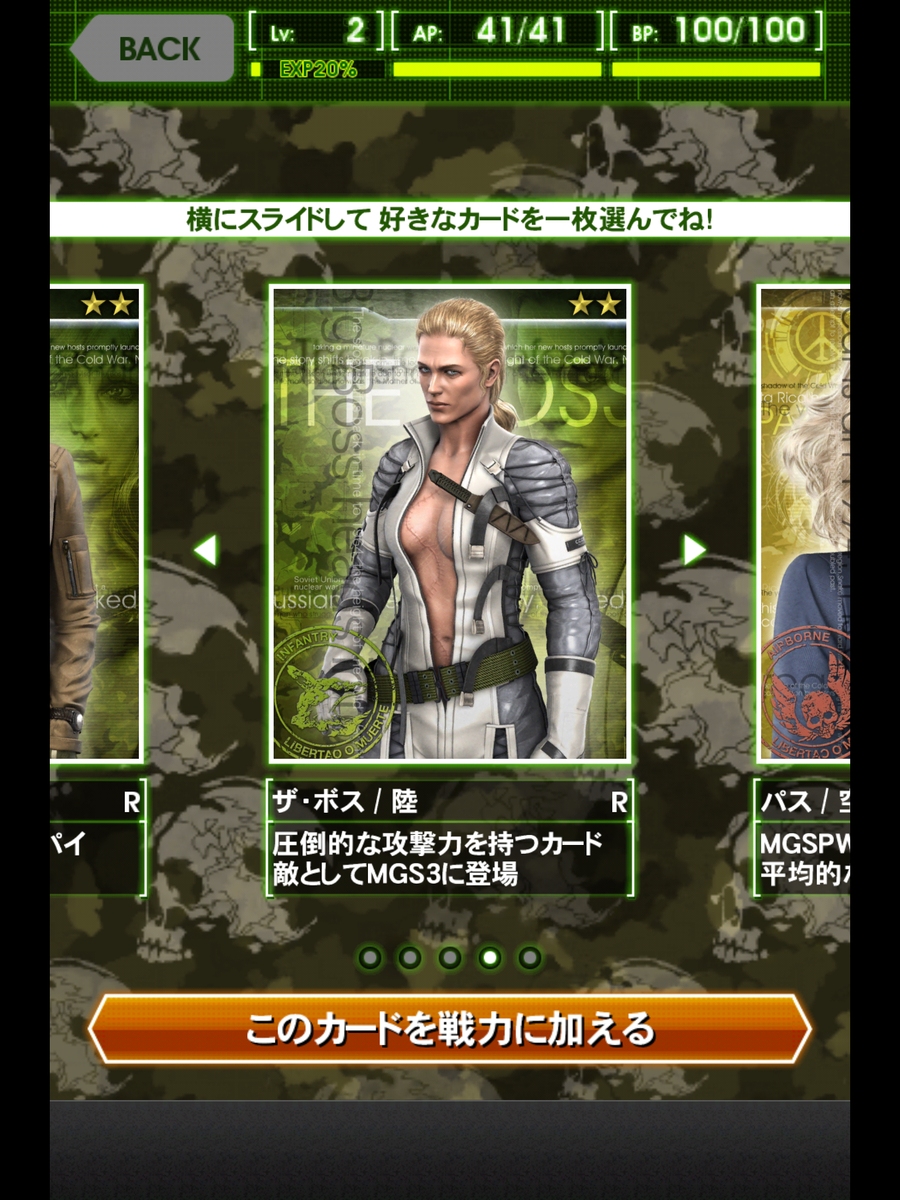This screenshot has width=900, height=1200.
Task: Show the next card with right arrow
Action: (x=694, y=549)
